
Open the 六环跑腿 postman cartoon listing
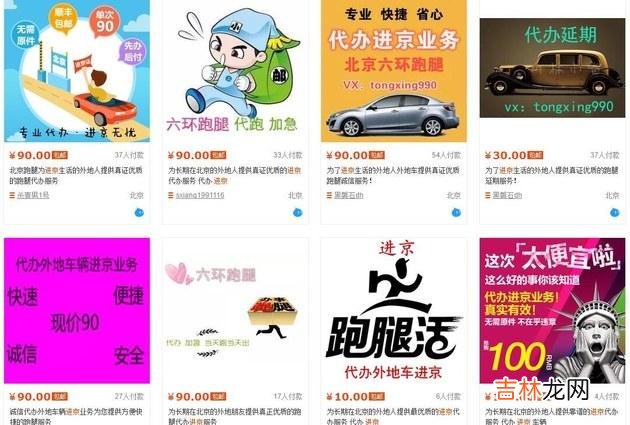[x=236, y=70]
